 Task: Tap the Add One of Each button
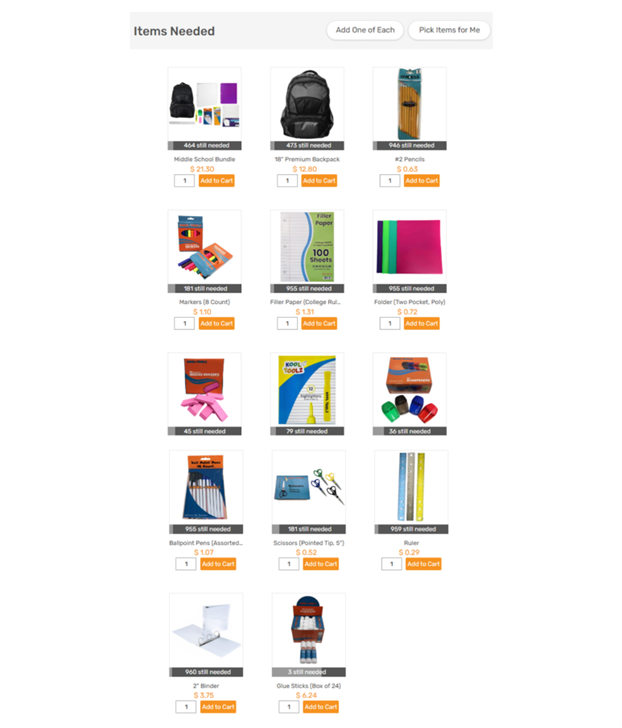[x=365, y=30]
